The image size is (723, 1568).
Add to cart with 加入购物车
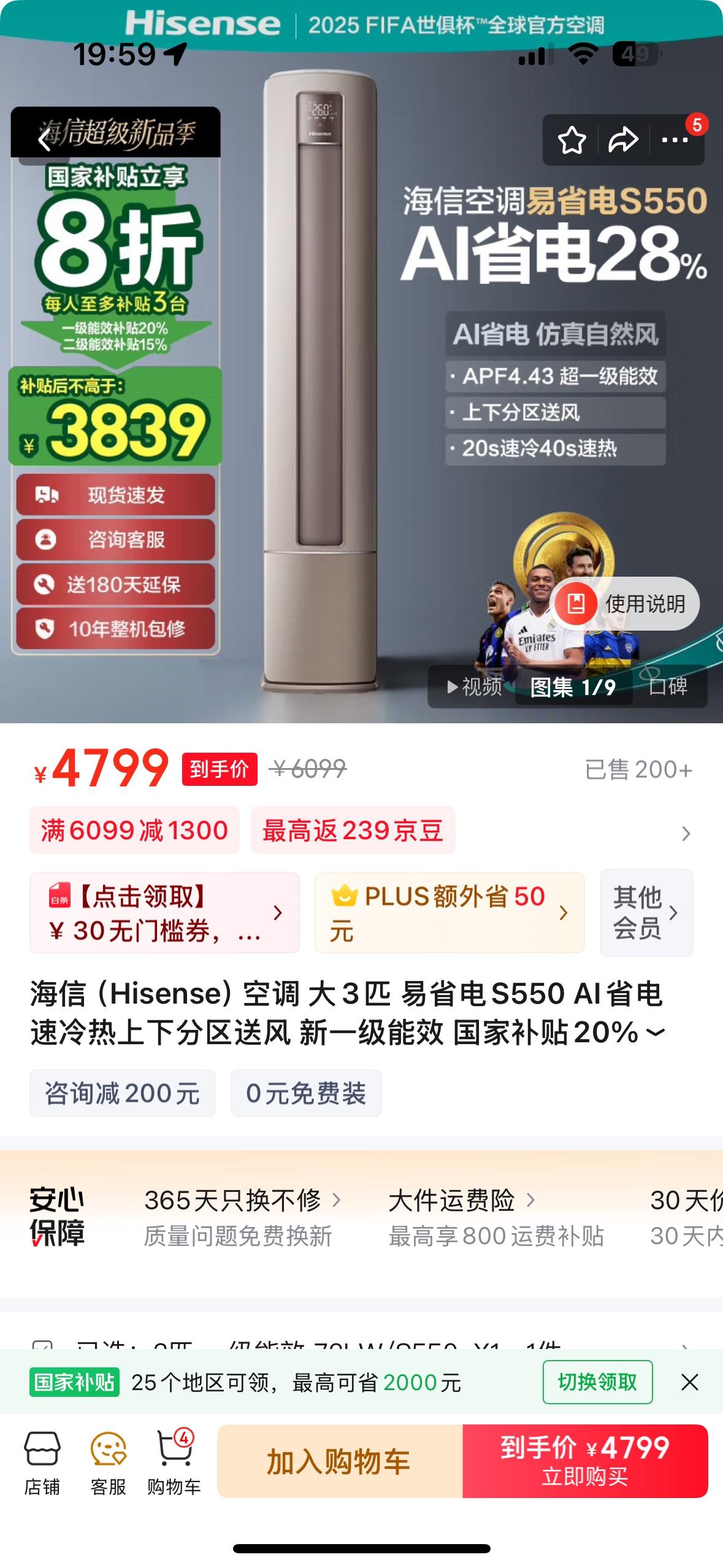pos(339,1461)
